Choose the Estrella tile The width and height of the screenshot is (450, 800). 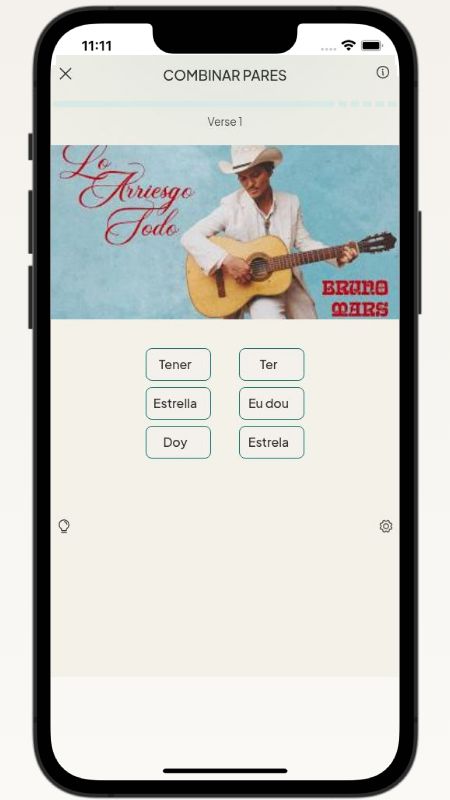click(x=178, y=403)
